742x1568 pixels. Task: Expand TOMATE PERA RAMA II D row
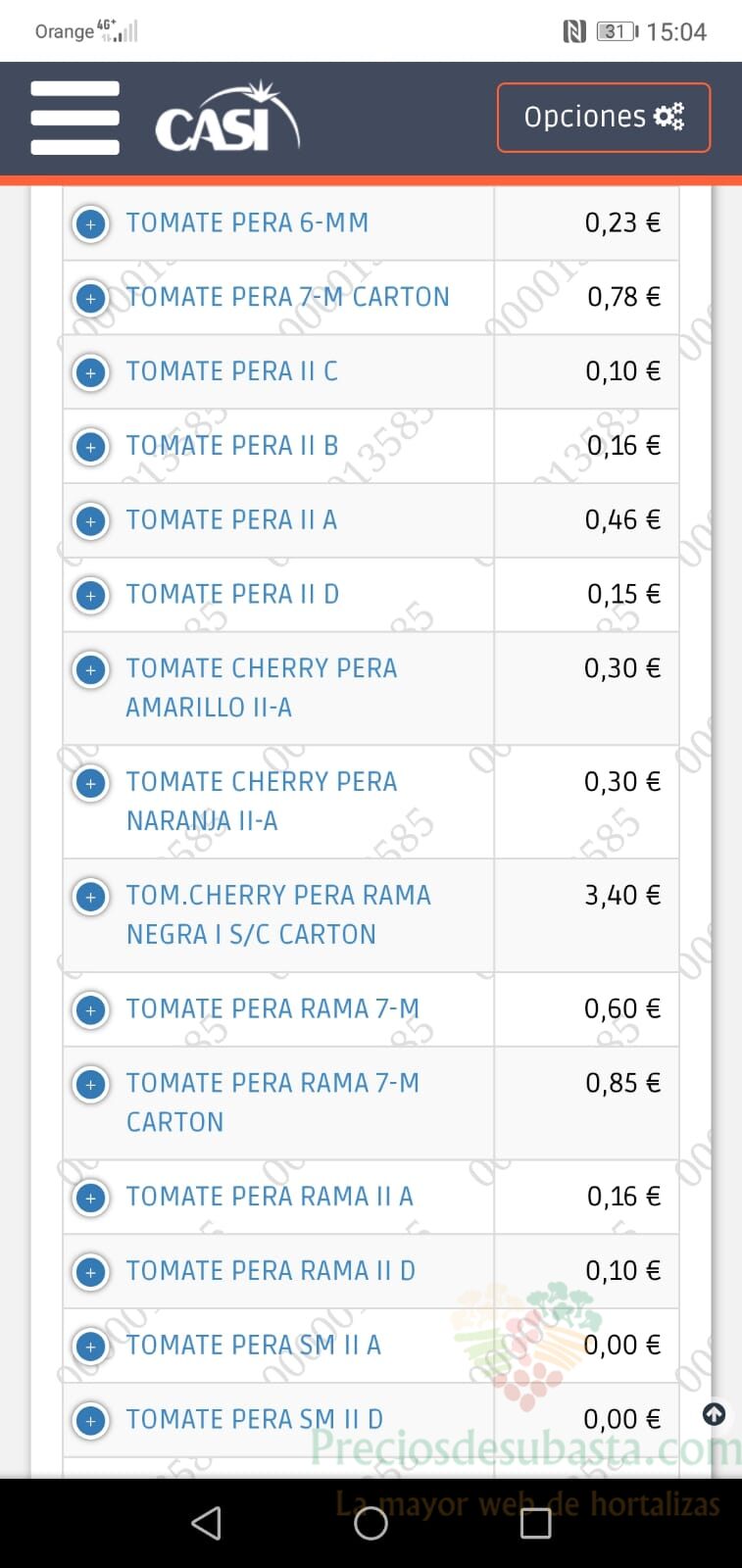coord(91,1272)
